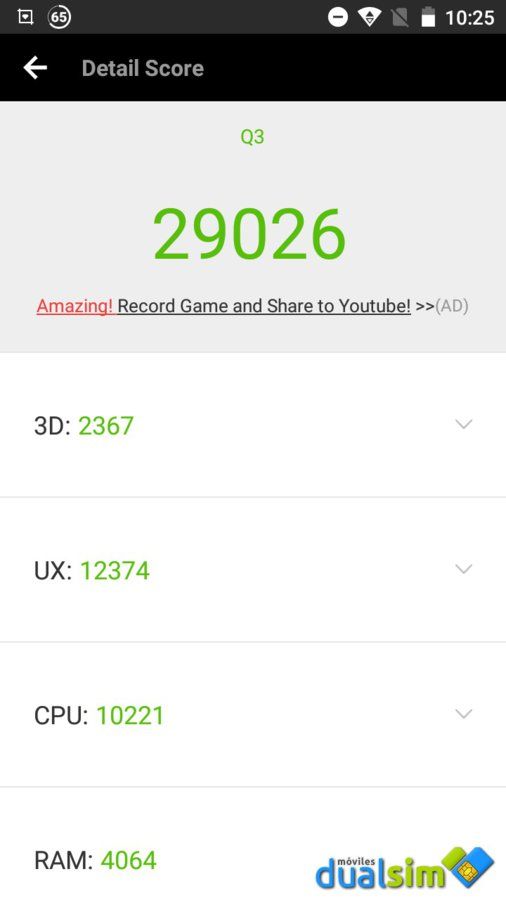Open the Record Game and Share to Youtube link

click(x=264, y=306)
